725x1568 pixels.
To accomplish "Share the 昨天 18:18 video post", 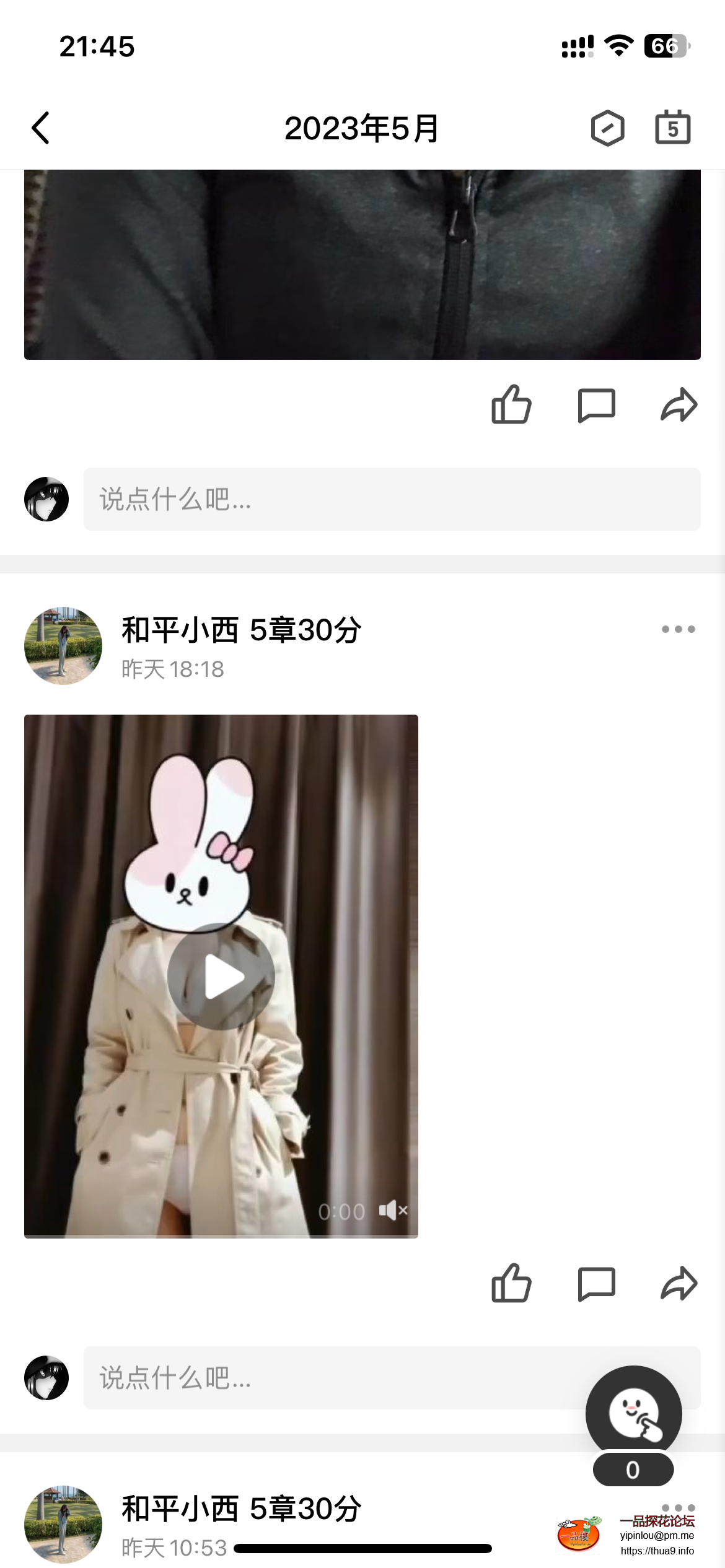I will tap(679, 1284).
